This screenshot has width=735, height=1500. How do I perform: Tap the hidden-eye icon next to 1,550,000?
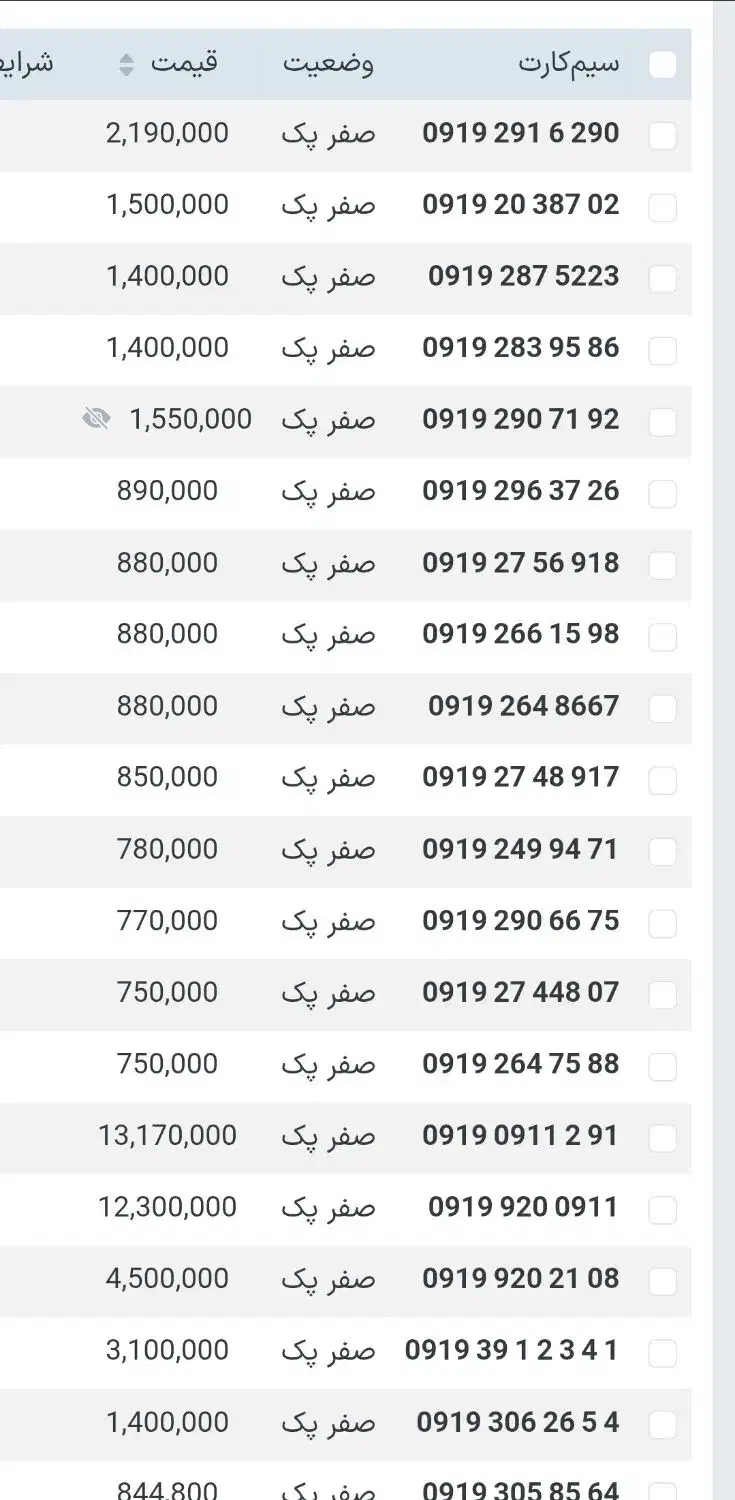coord(96,419)
